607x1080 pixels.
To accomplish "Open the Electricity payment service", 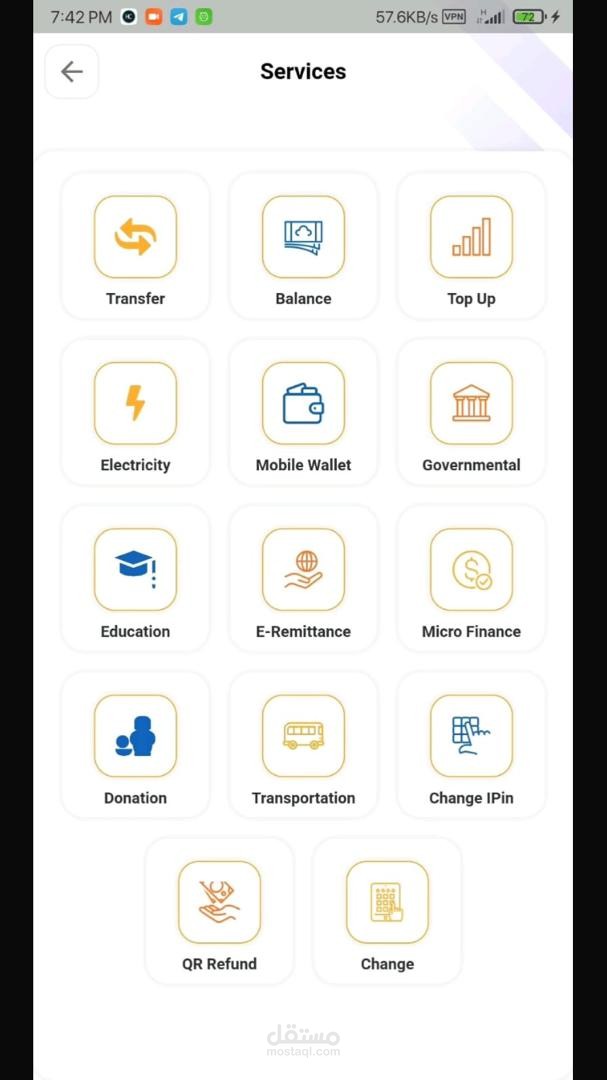I will 135,411.
